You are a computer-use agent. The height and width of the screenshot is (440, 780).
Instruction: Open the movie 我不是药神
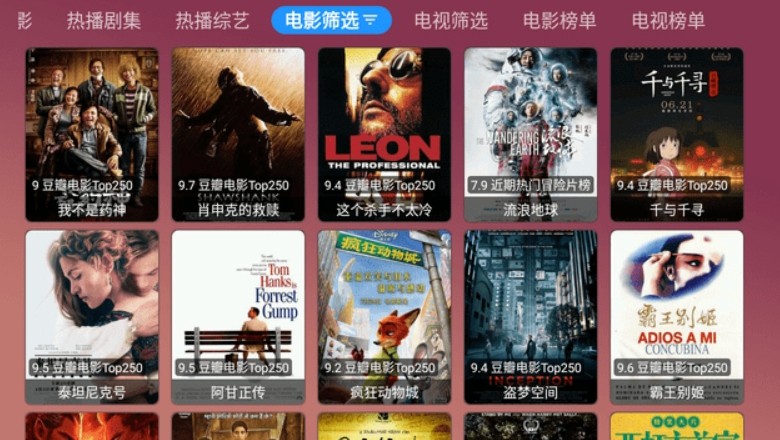coord(92,133)
